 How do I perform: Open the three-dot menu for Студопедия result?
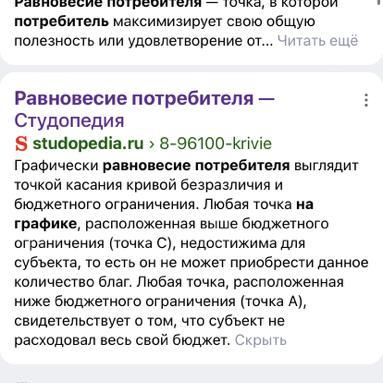coord(366,100)
